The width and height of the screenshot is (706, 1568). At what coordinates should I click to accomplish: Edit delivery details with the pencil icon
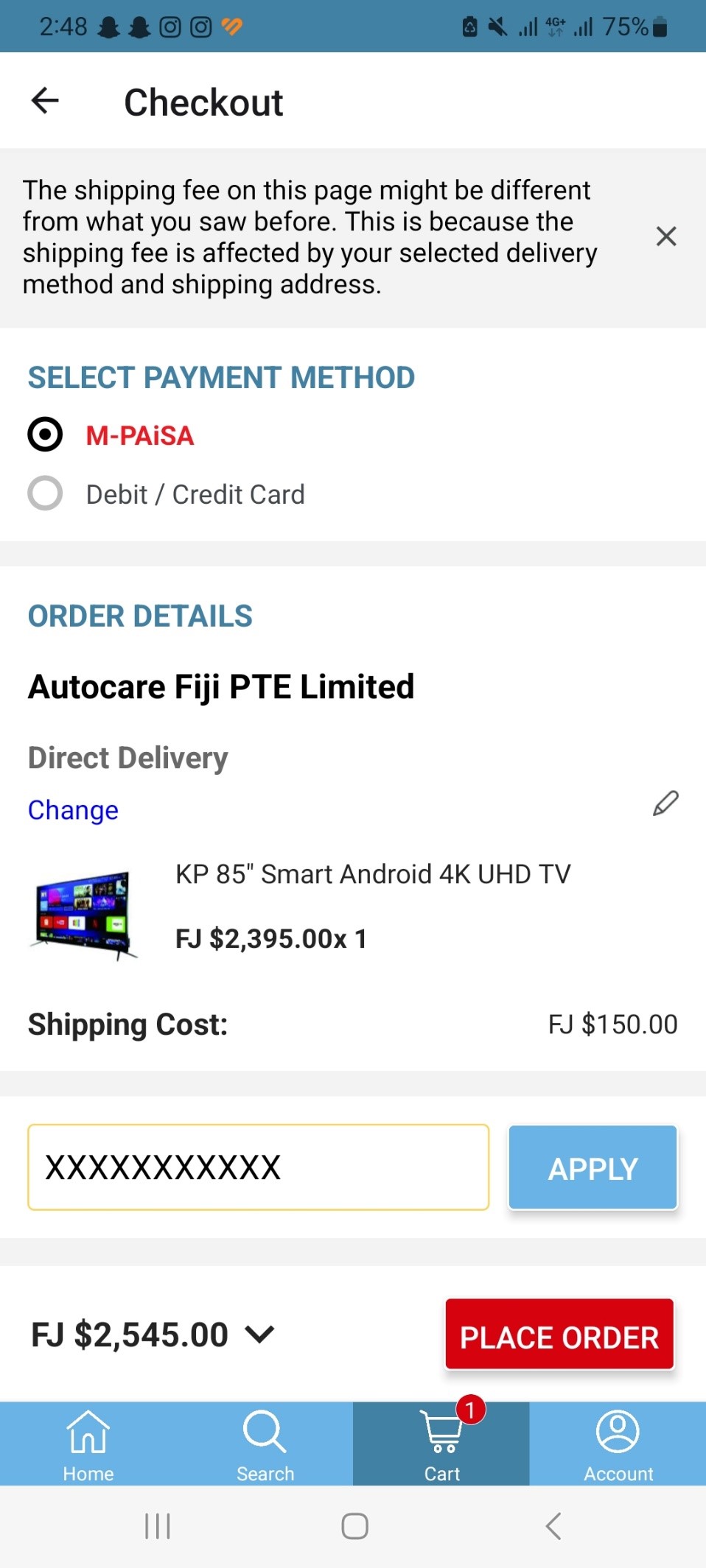click(x=665, y=804)
